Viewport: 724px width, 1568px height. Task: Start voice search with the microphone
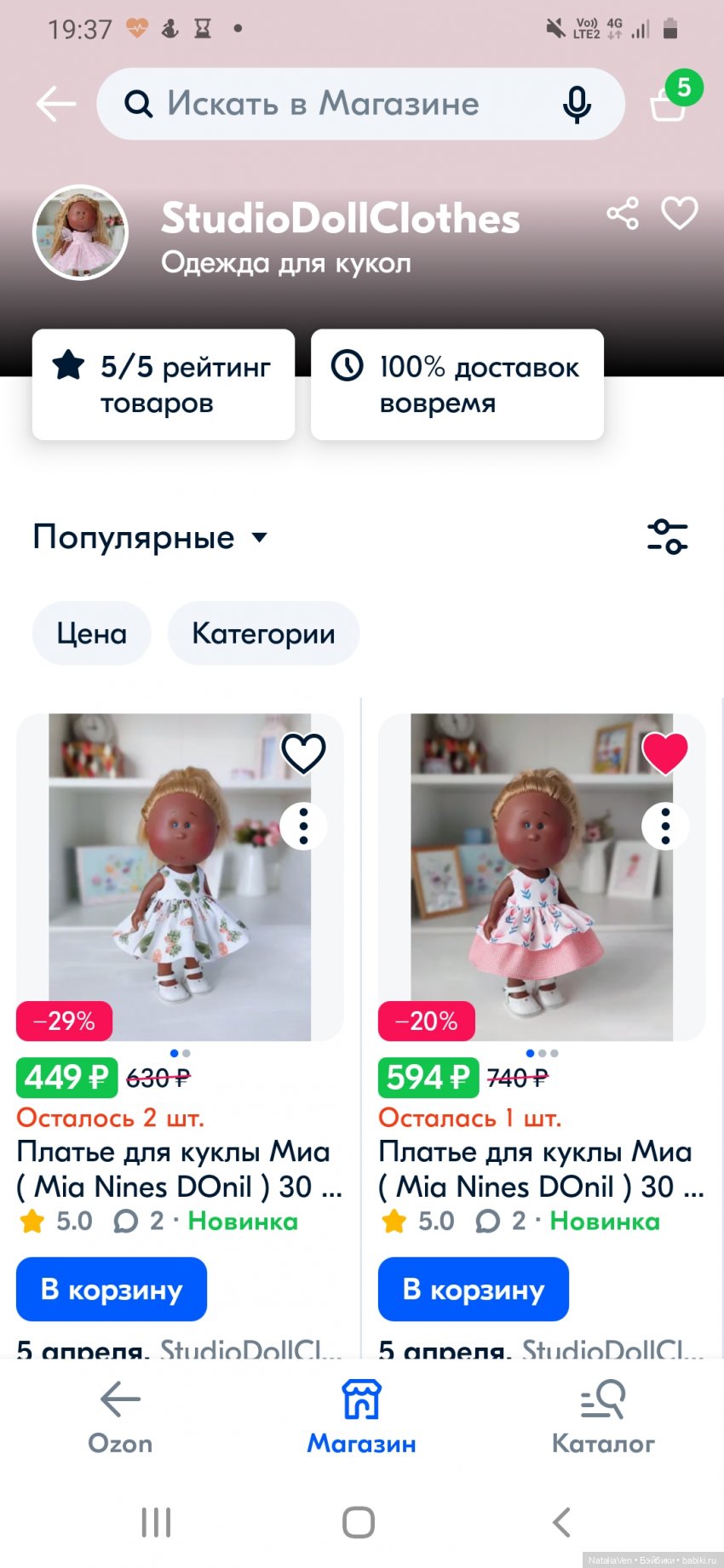coord(577,105)
